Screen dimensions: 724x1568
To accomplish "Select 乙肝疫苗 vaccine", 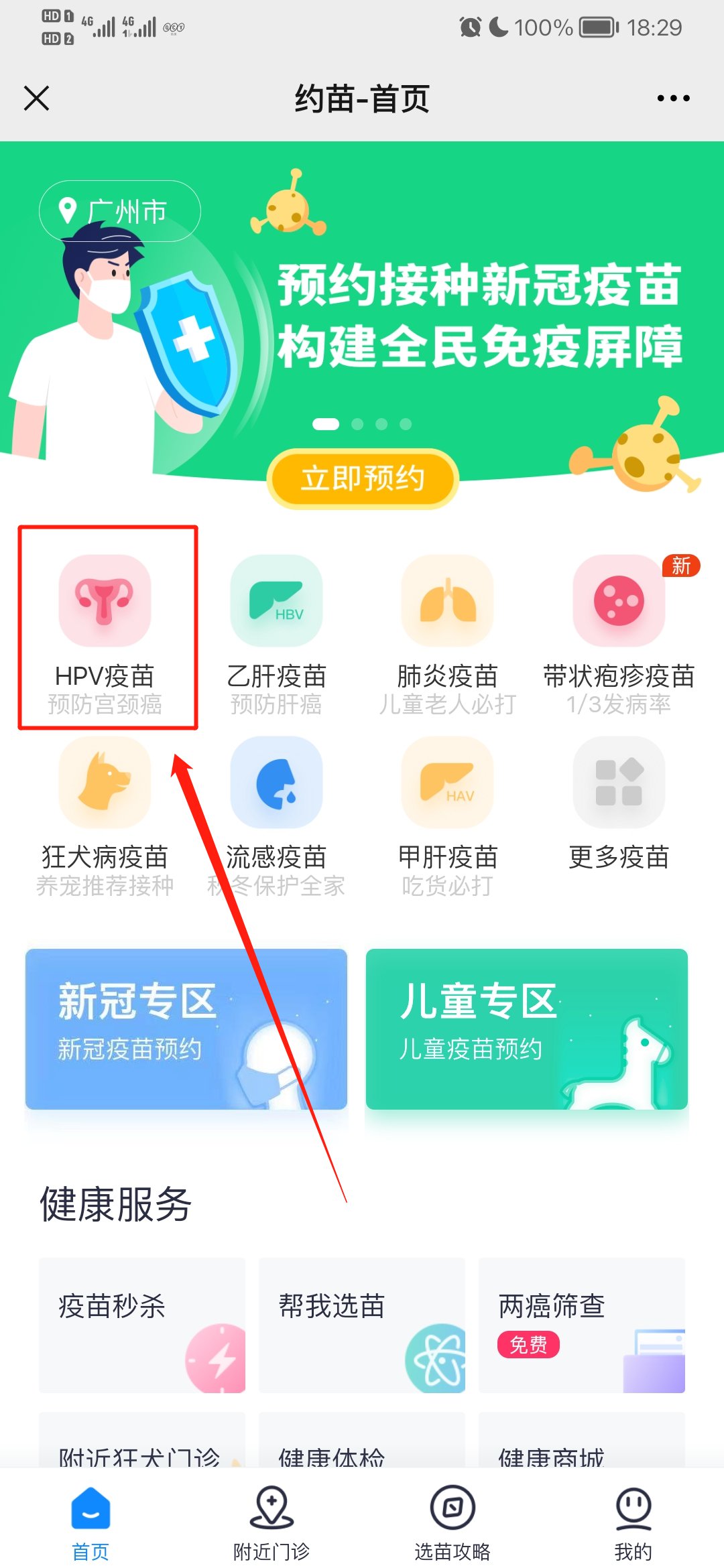I will [x=276, y=630].
